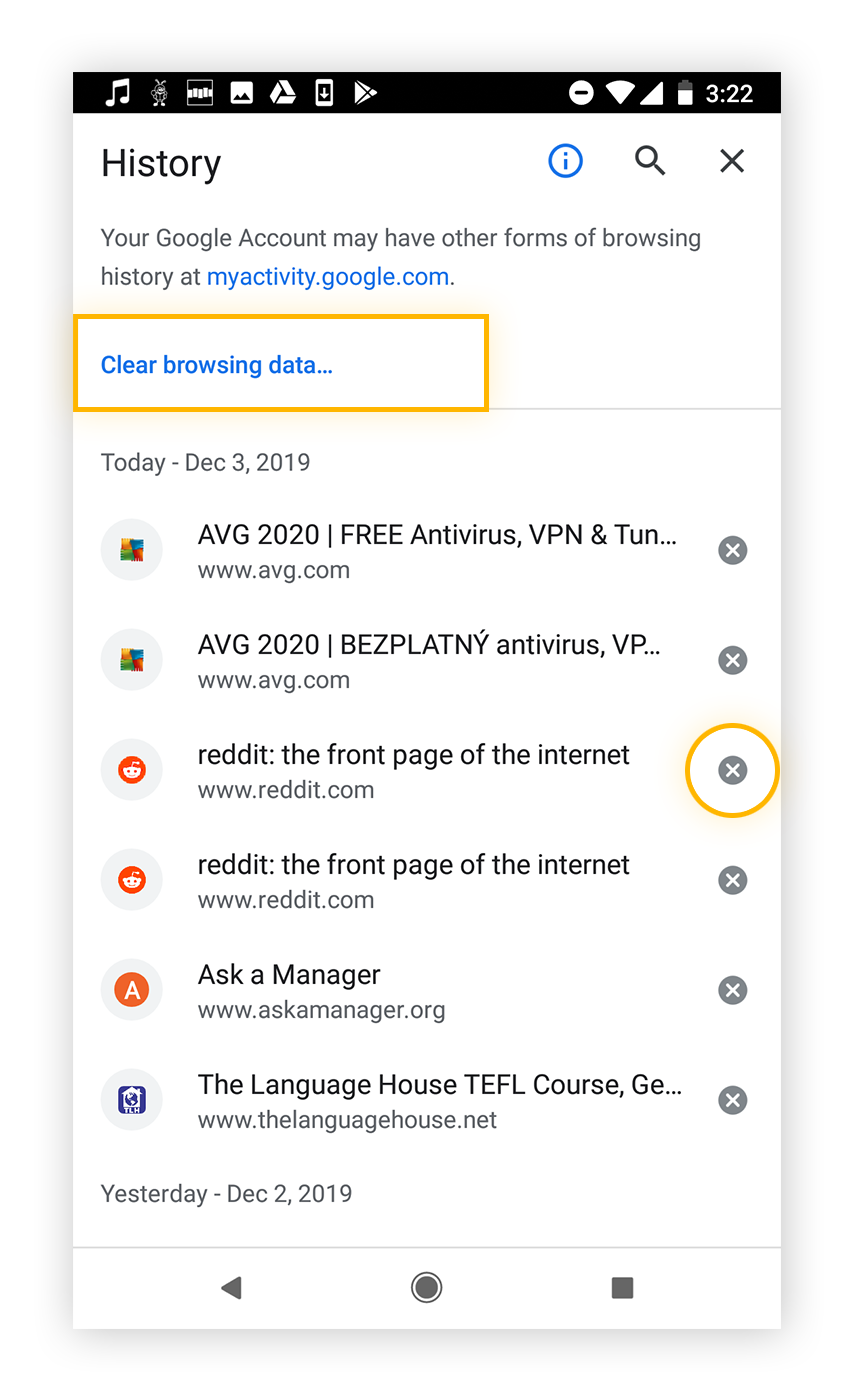Click the Reddit favicon on first reddit entry

[131, 770]
